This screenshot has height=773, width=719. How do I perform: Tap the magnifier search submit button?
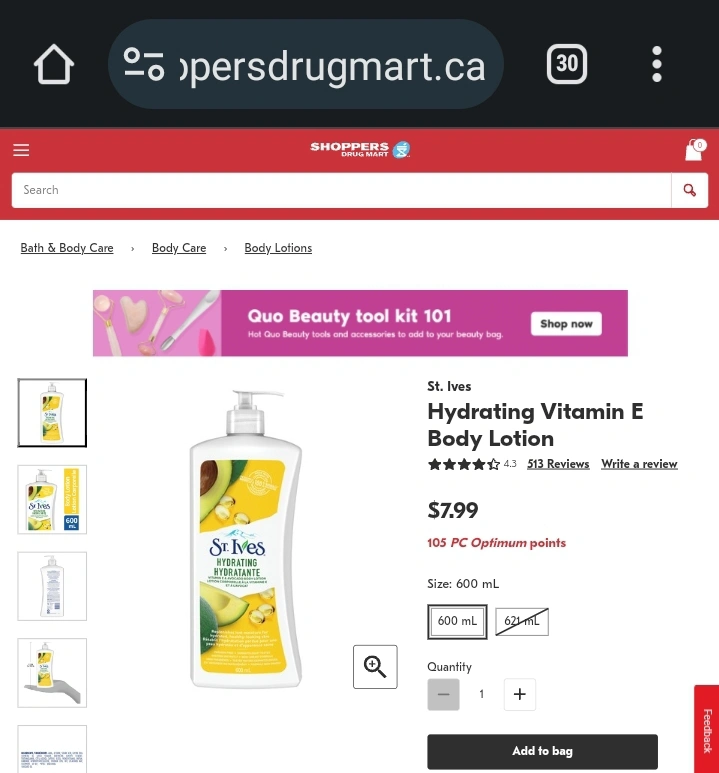point(690,190)
